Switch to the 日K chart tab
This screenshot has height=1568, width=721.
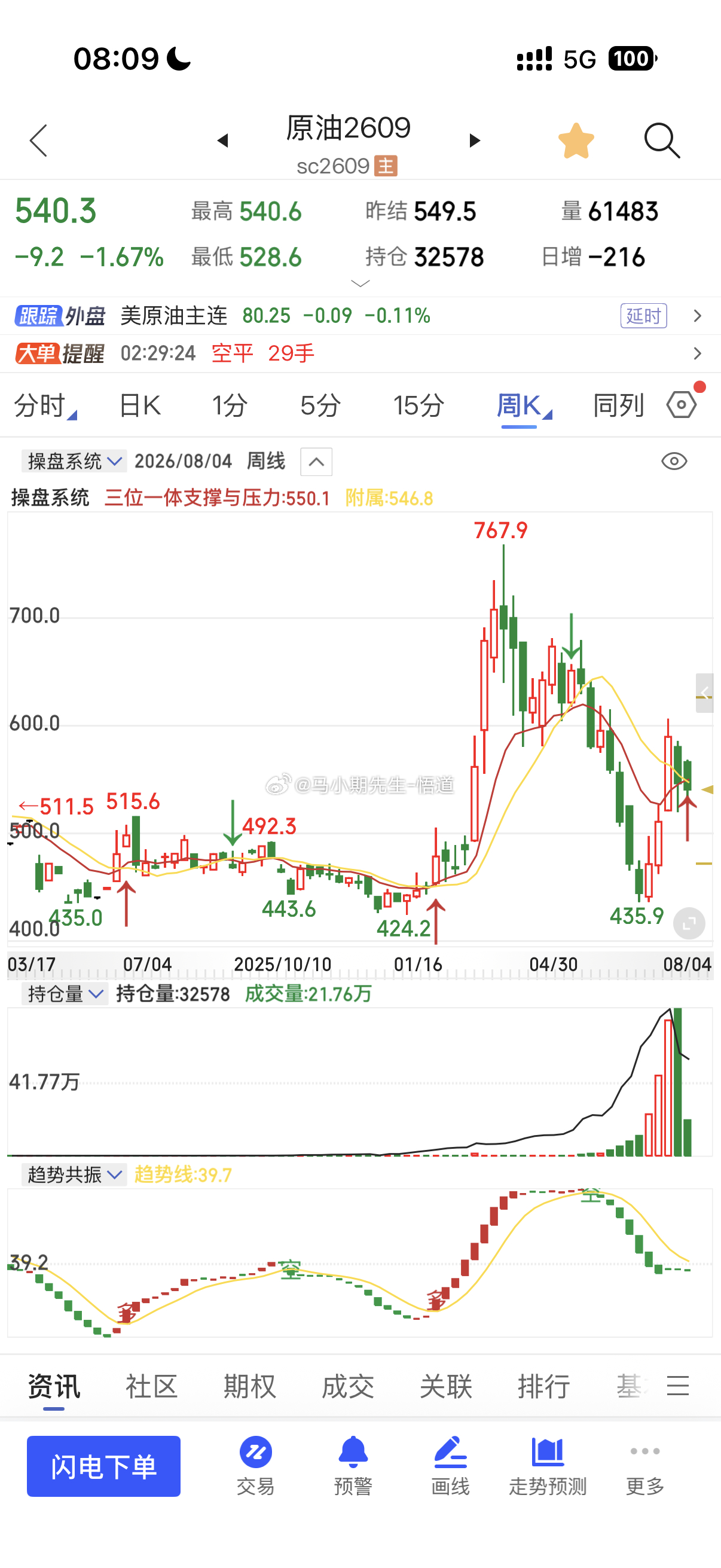click(140, 405)
